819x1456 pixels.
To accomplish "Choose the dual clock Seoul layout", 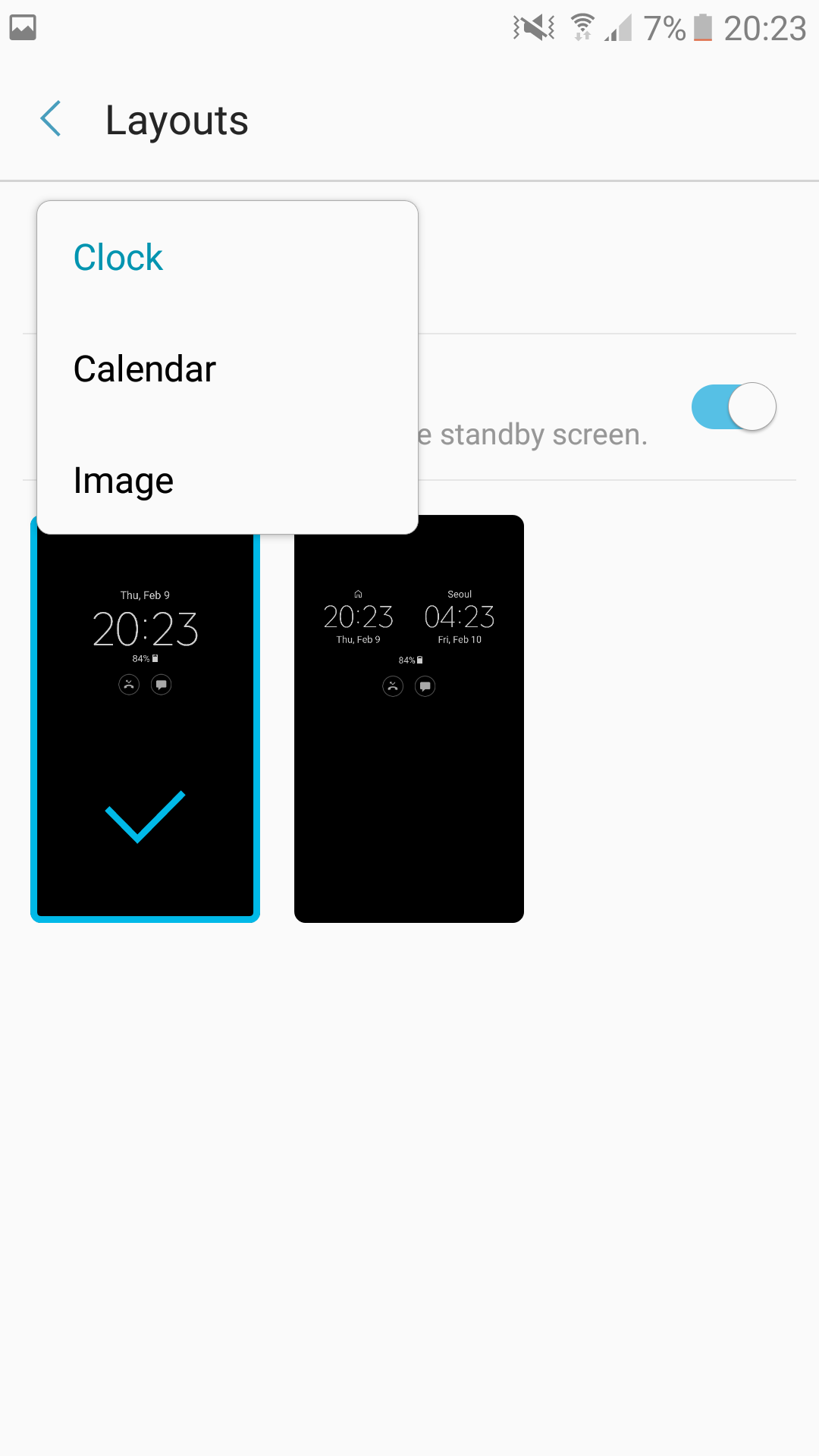I will click(x=409, y=719).
